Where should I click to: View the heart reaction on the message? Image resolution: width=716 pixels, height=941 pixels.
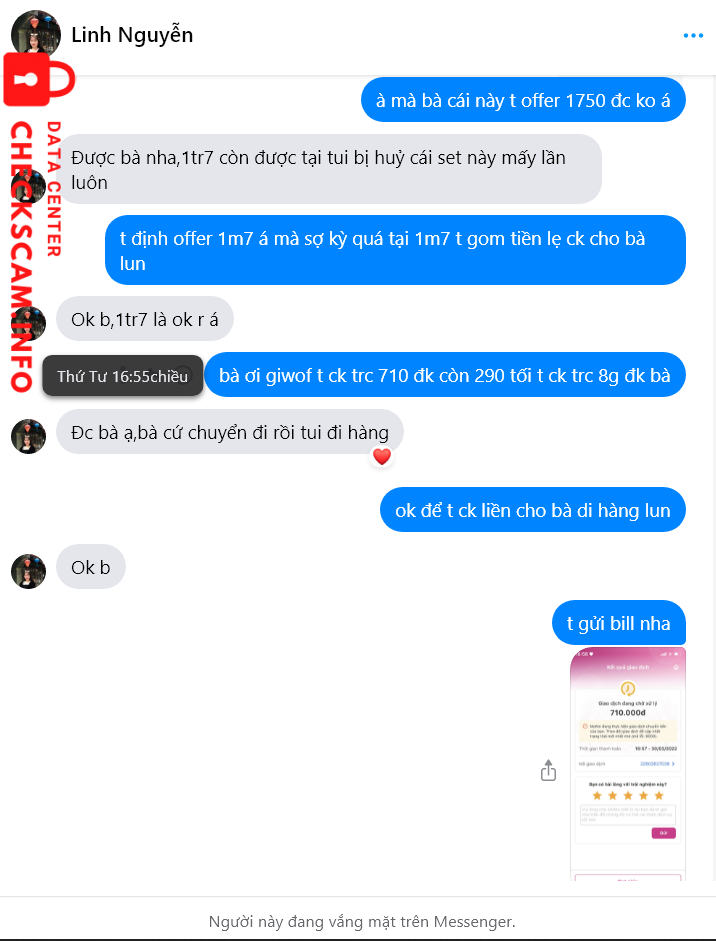(x=381, y=457)
